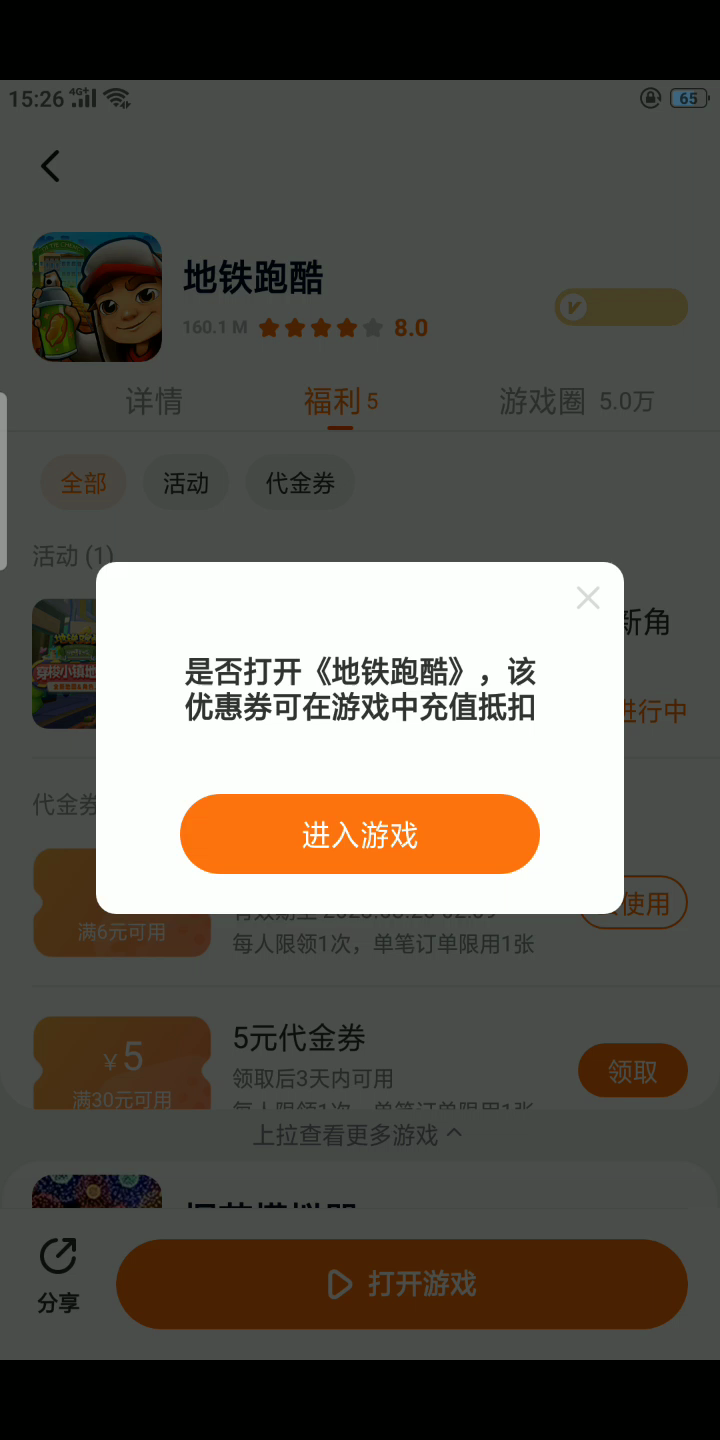Expand 上拉查看更多游戏
The height and width of the screenshot is (1440, 720).
click(358, 1134)
